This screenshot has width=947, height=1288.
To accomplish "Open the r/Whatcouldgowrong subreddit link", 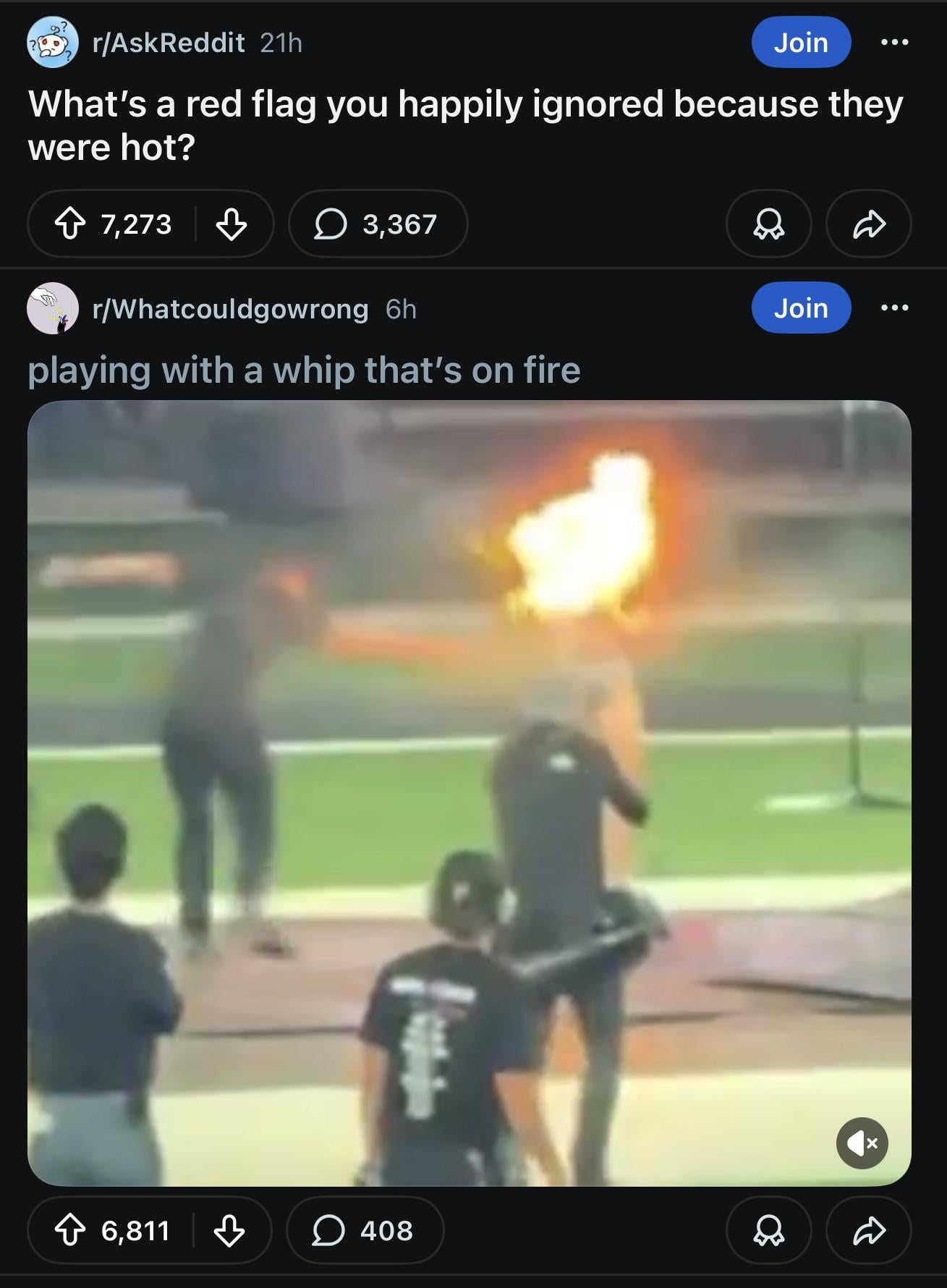I will point(230,309).
